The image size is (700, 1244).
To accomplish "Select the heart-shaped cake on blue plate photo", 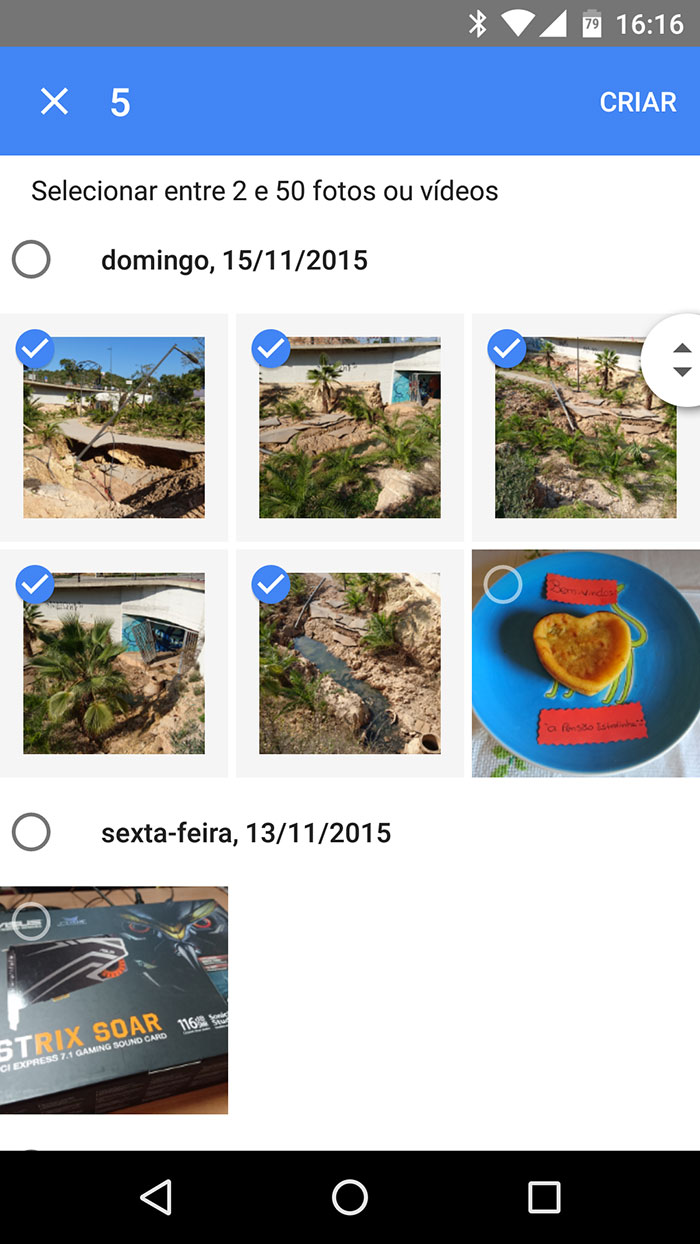I will click(x=585, y=663).
